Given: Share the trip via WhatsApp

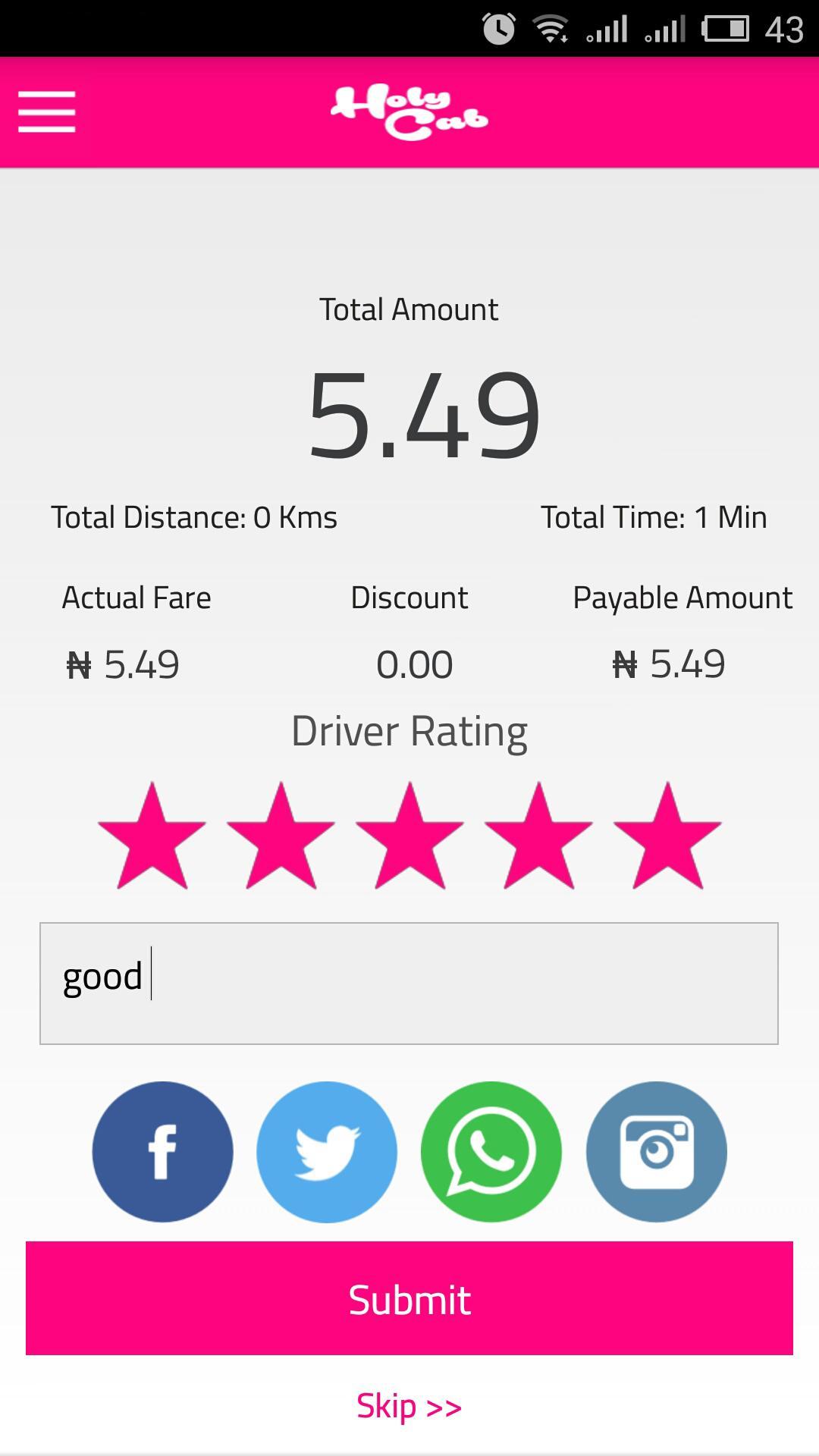Looking at the screenshot, I should coord(492,1152).
